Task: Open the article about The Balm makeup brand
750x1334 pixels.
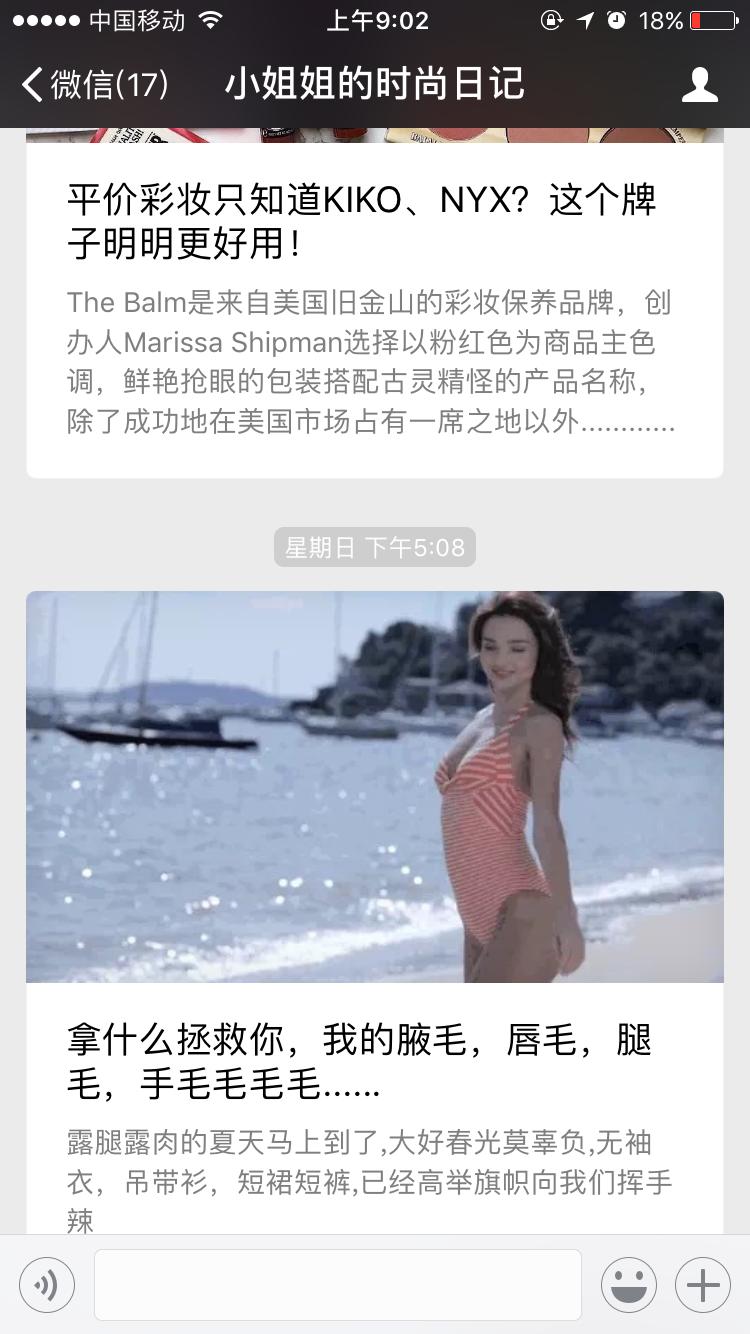Action: 375,300
